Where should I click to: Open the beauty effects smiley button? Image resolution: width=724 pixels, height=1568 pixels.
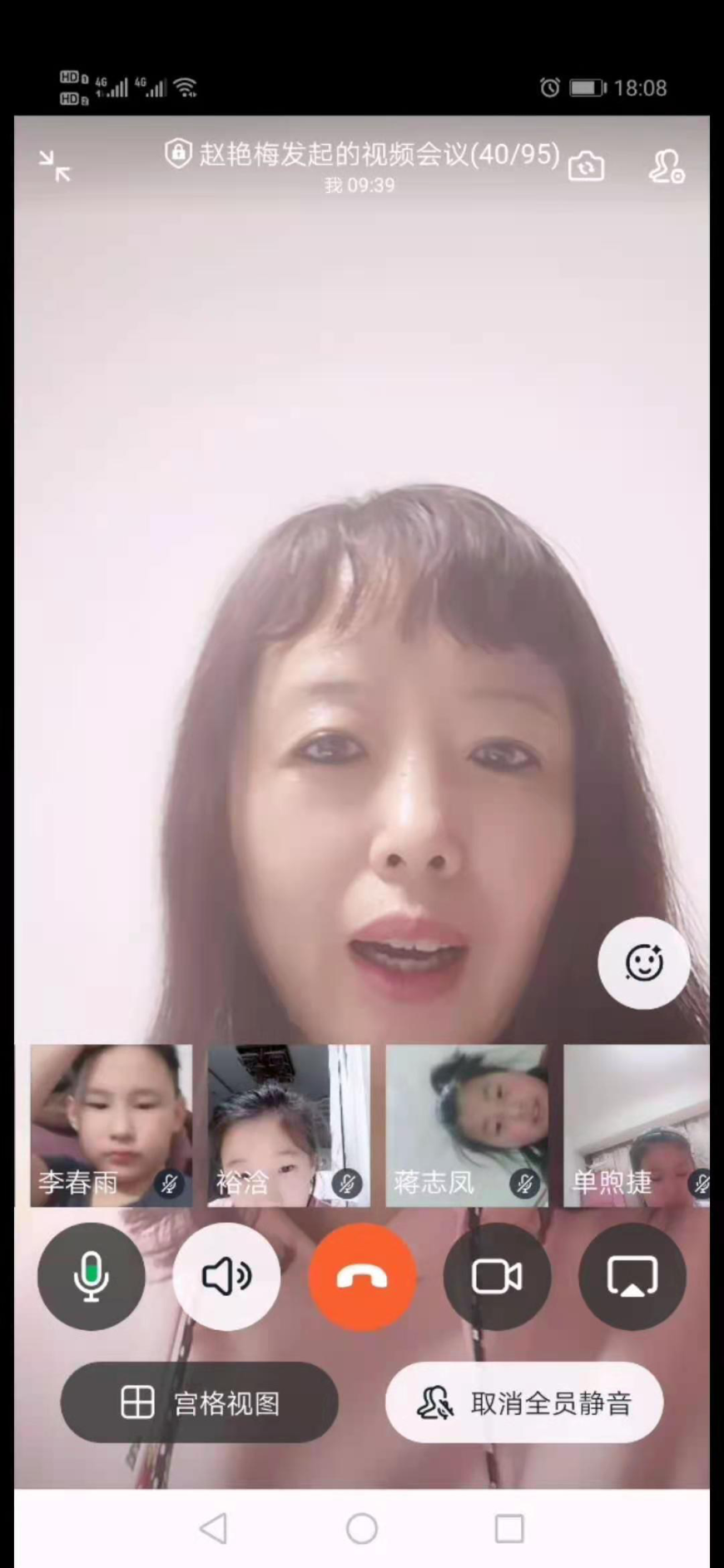(x=643, y=963)
